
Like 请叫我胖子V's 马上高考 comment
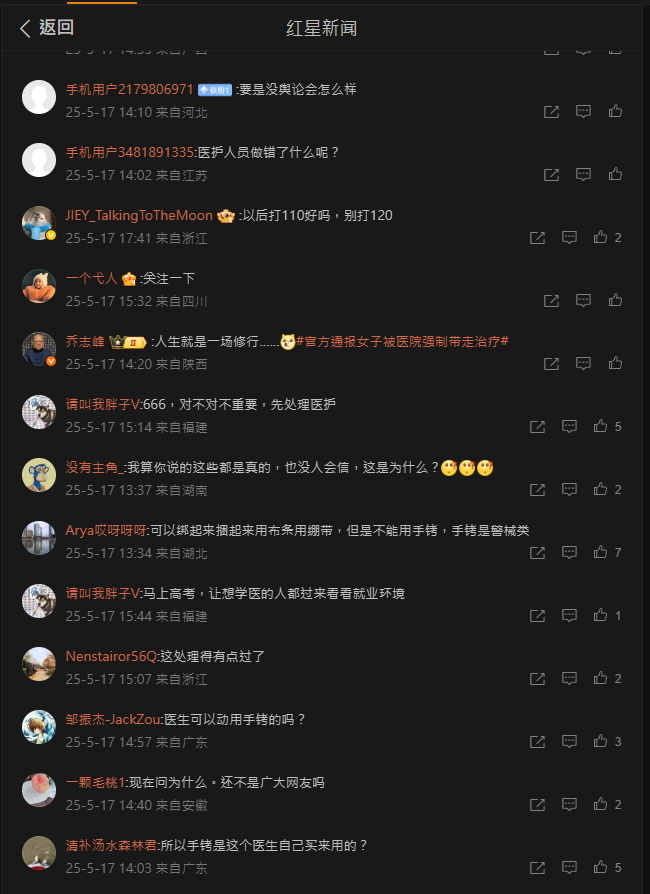[601, 616]
